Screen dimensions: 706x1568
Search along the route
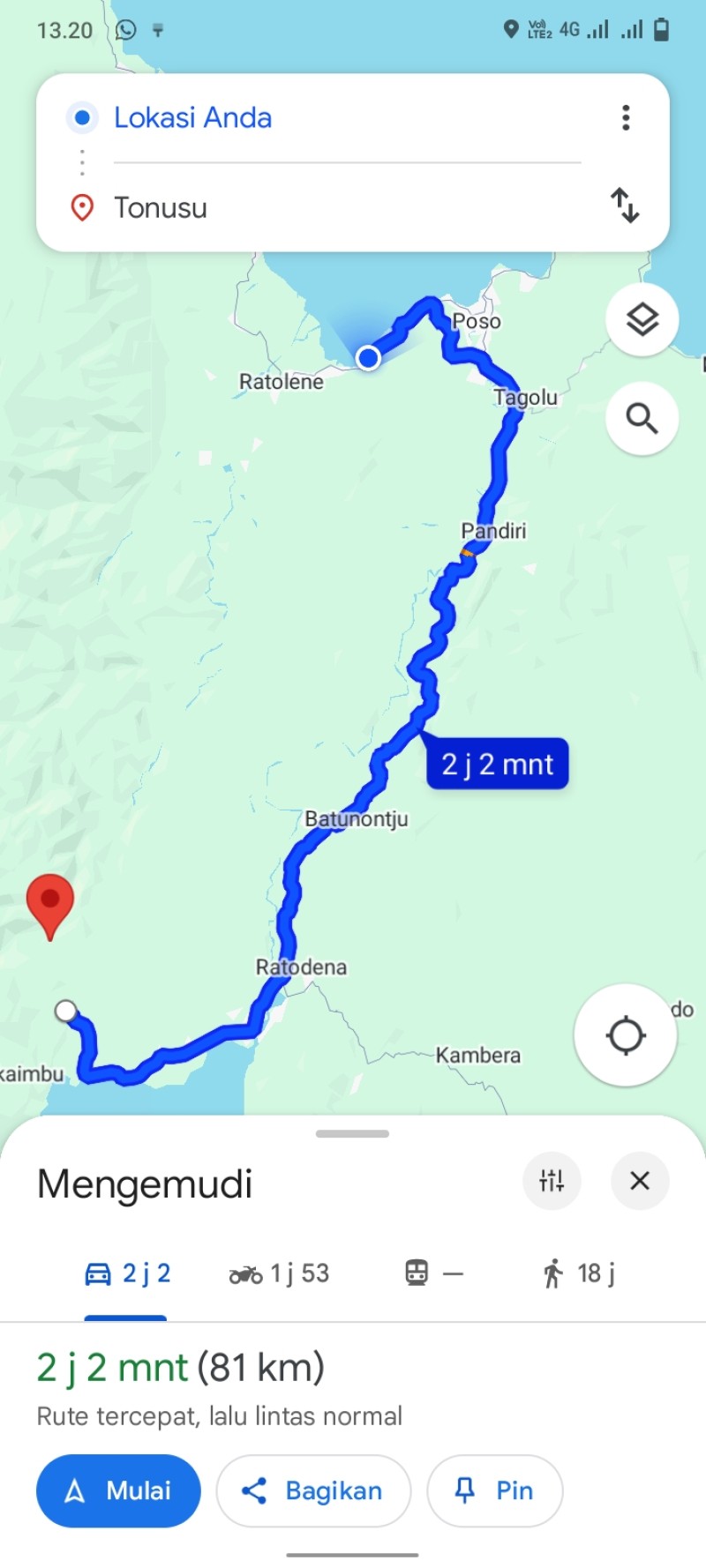(642, 418)
